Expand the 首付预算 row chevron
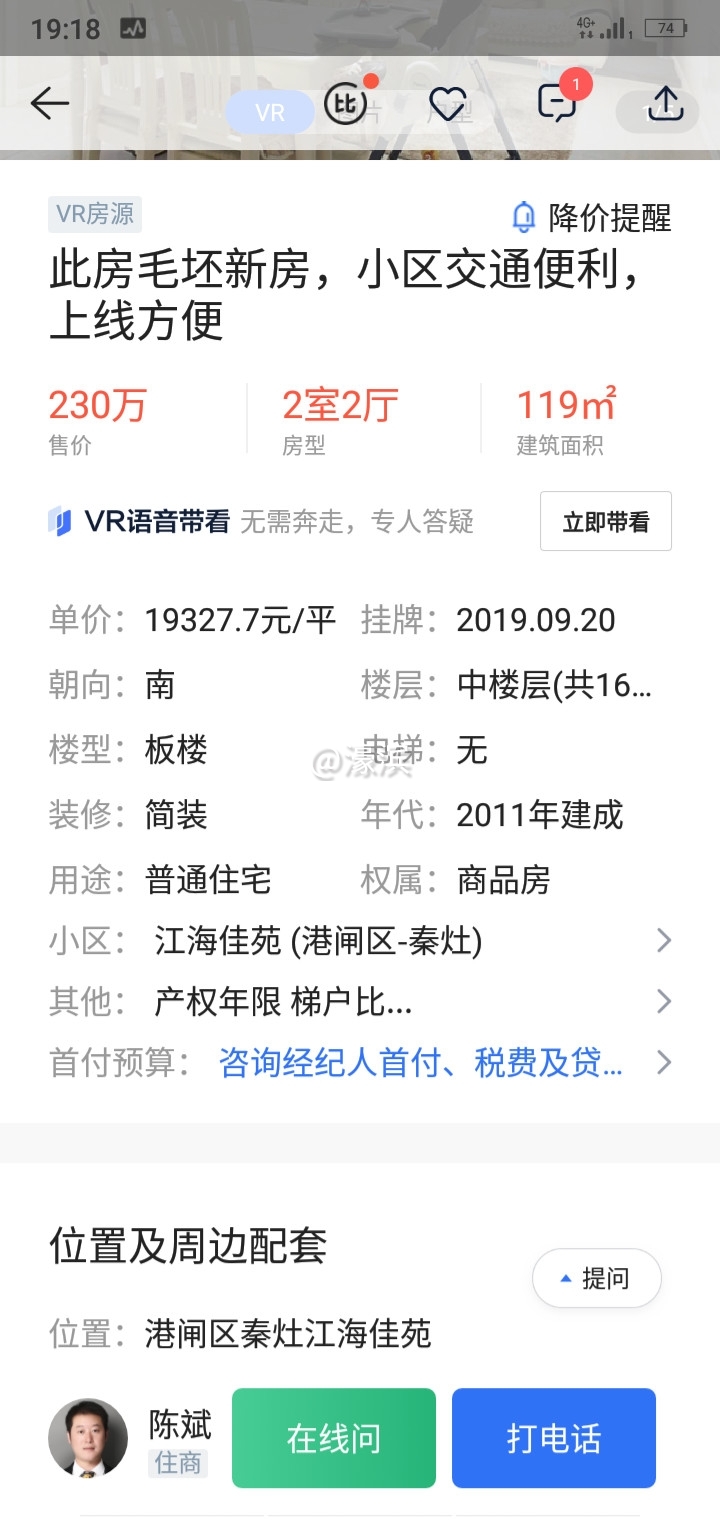The width and height of the screenshot is (720, 1520). click(x=664, y=1063)
